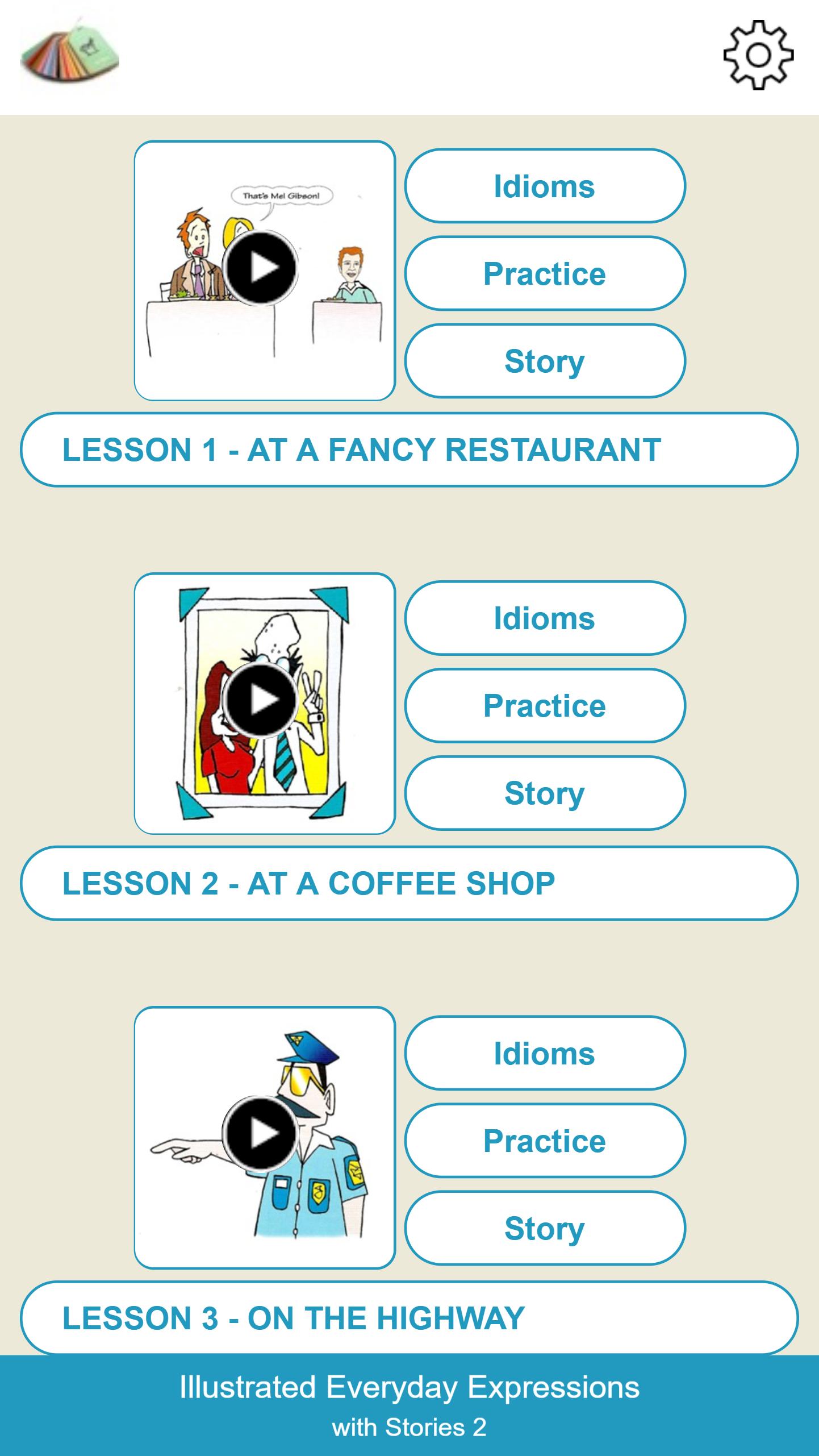Play the Lesson 3 highway video

(x=260, y=1134)
